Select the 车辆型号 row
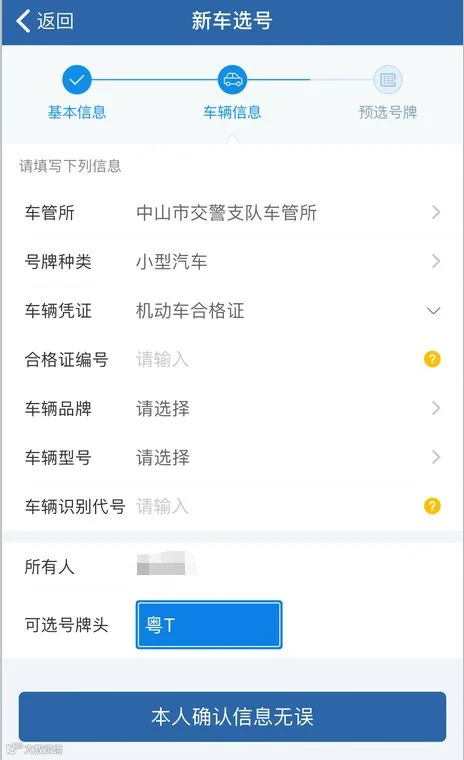This screenshot has height=760, width=464. click(x=232, y=458)
